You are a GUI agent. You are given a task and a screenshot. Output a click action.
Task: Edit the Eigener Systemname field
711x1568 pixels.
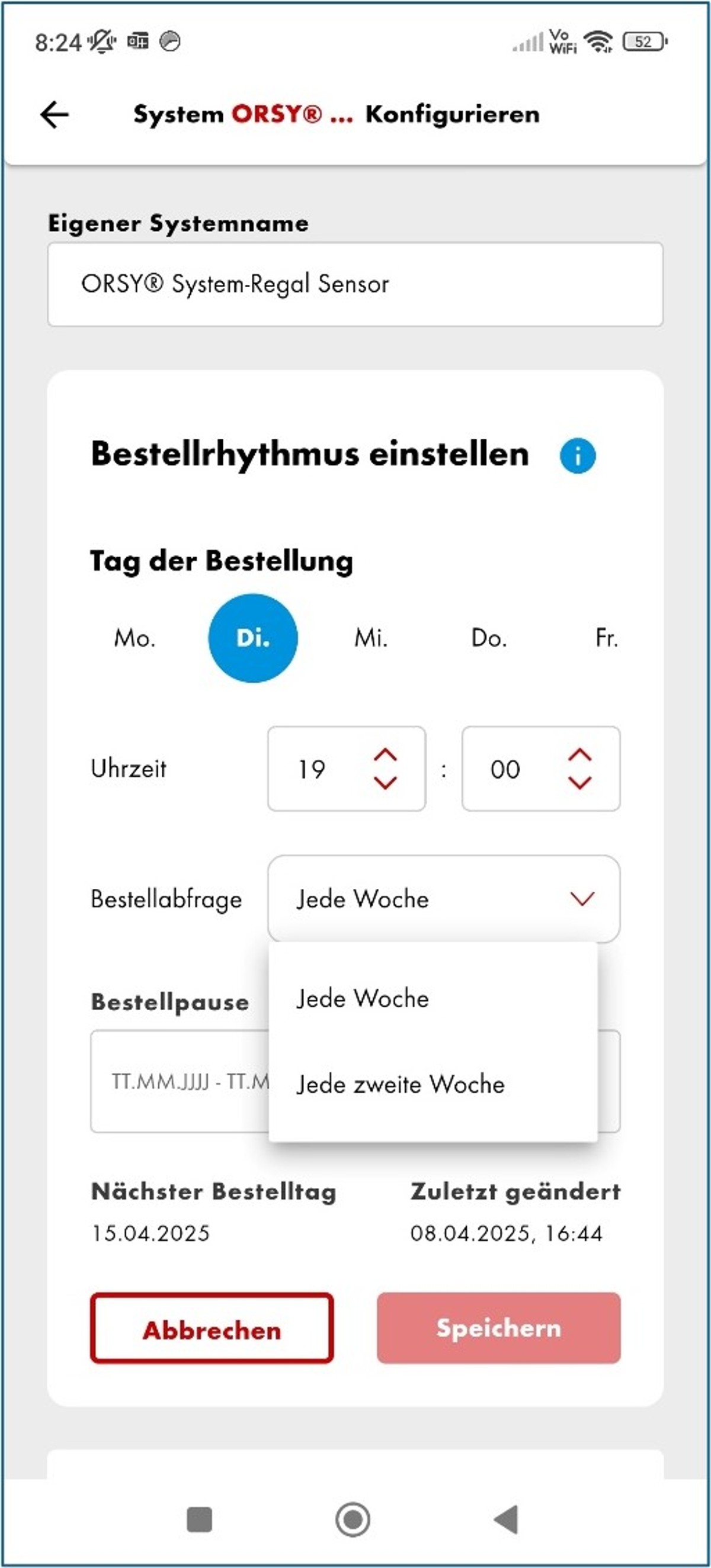354,284
